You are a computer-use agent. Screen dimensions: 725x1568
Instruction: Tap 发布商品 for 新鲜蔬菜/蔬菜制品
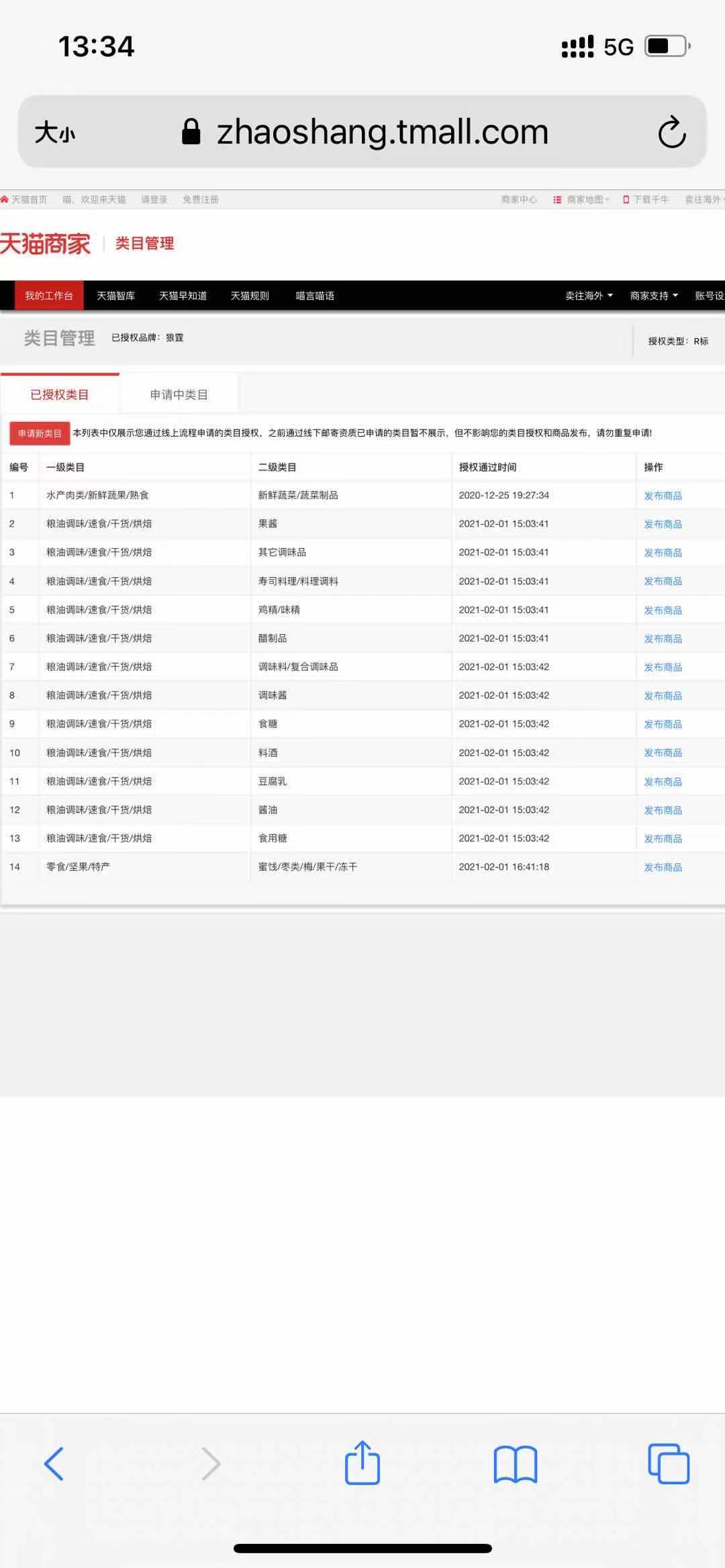click(663, 496)
